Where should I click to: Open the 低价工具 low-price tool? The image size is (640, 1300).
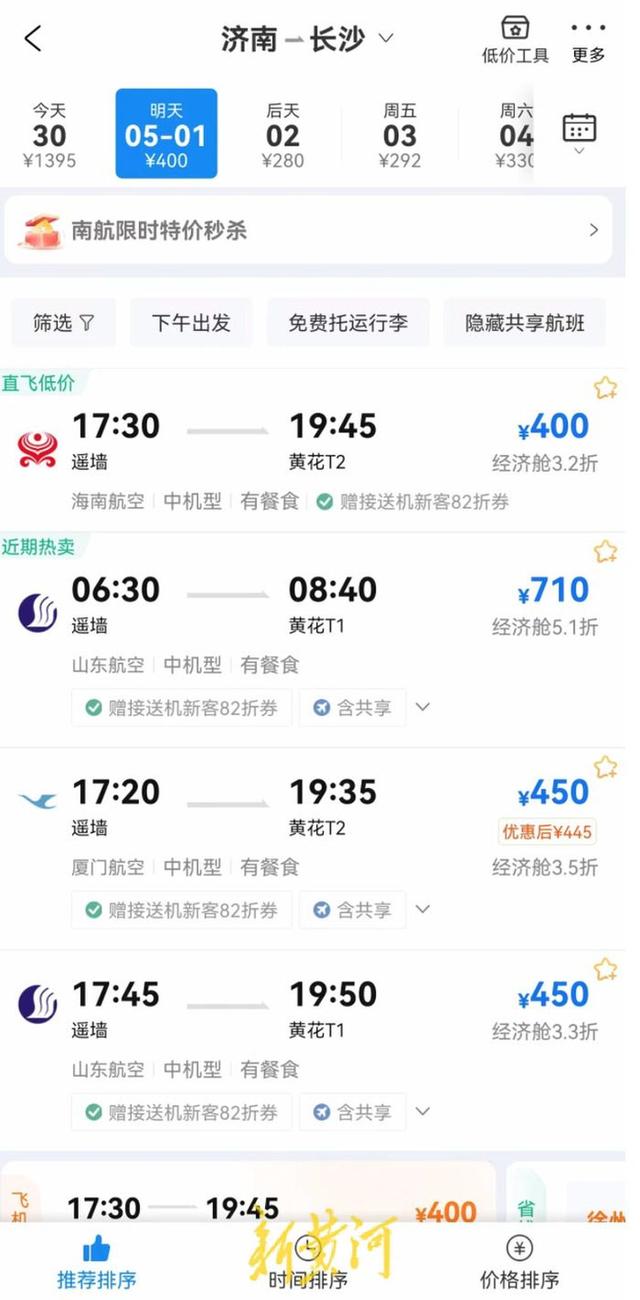[x=515, y=40]
